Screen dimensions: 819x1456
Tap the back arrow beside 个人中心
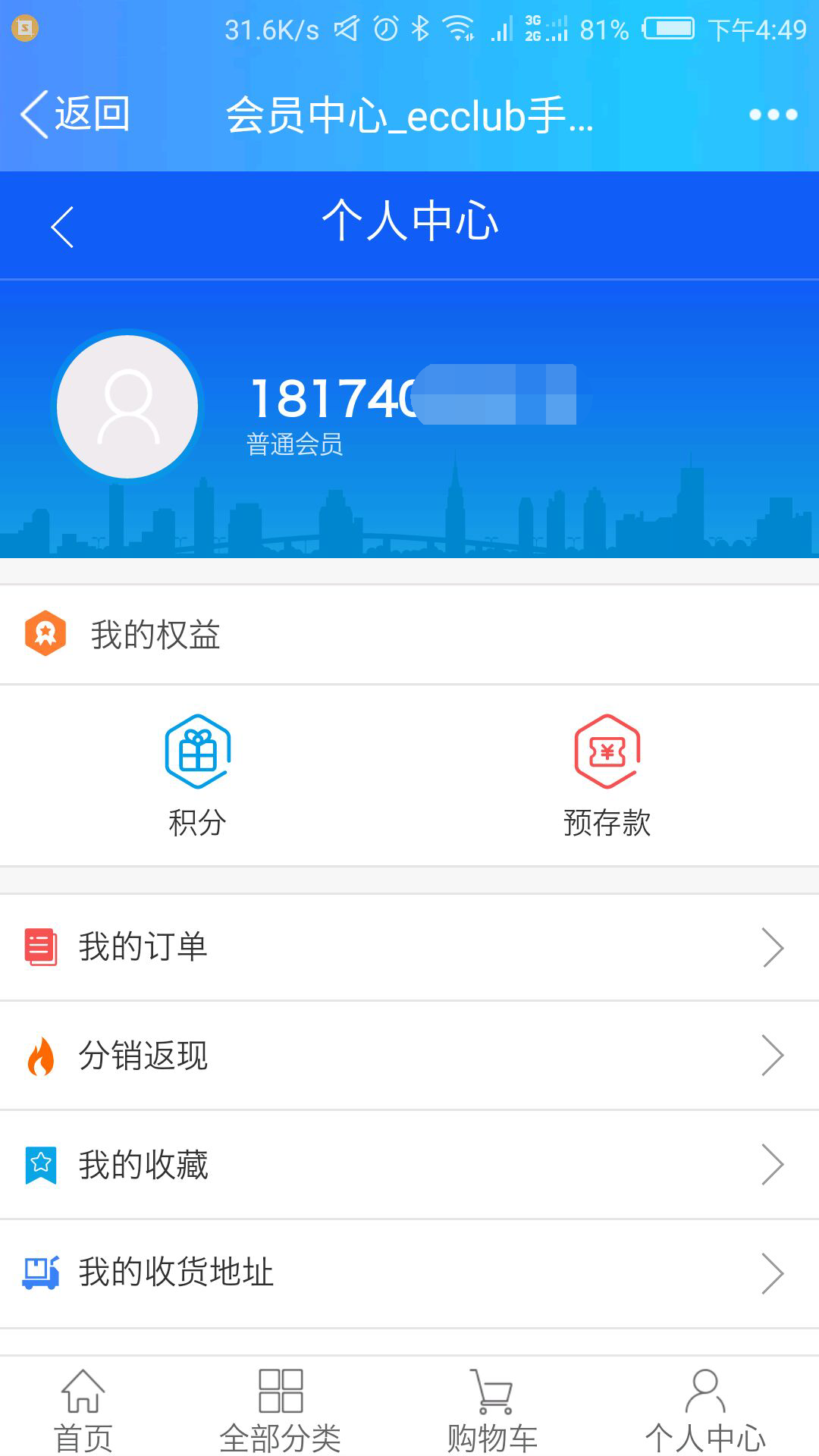(62, 227)
